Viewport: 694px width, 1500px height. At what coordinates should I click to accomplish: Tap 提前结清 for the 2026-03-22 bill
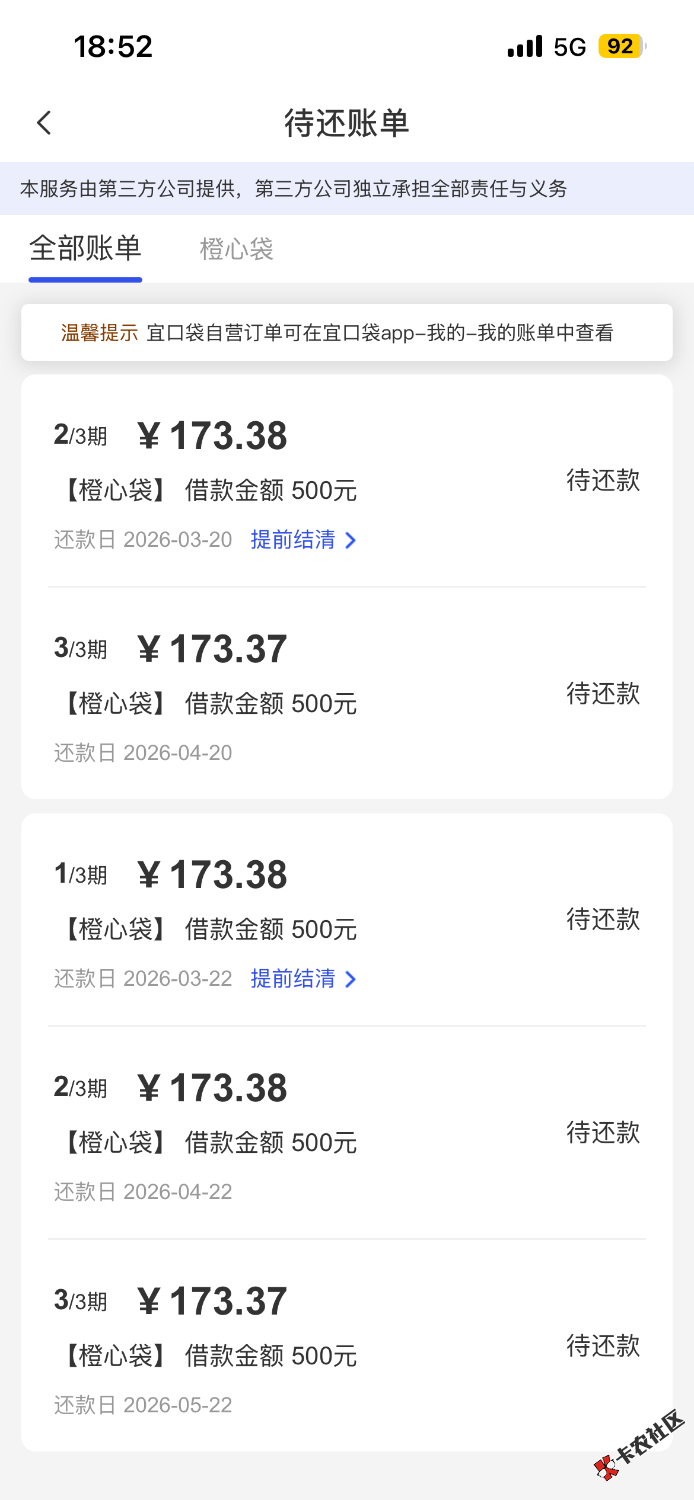click(302, 979)
